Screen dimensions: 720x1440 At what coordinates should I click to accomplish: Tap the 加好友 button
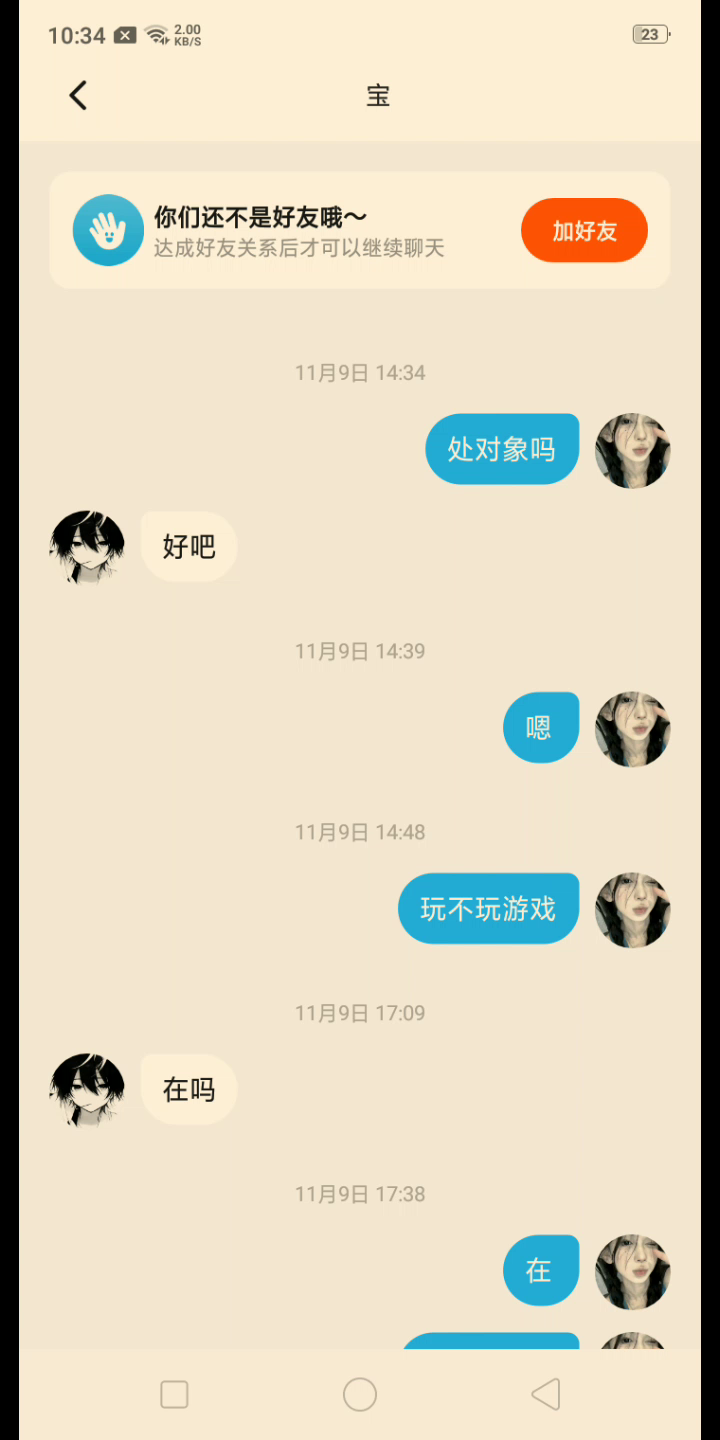point(584,231)
